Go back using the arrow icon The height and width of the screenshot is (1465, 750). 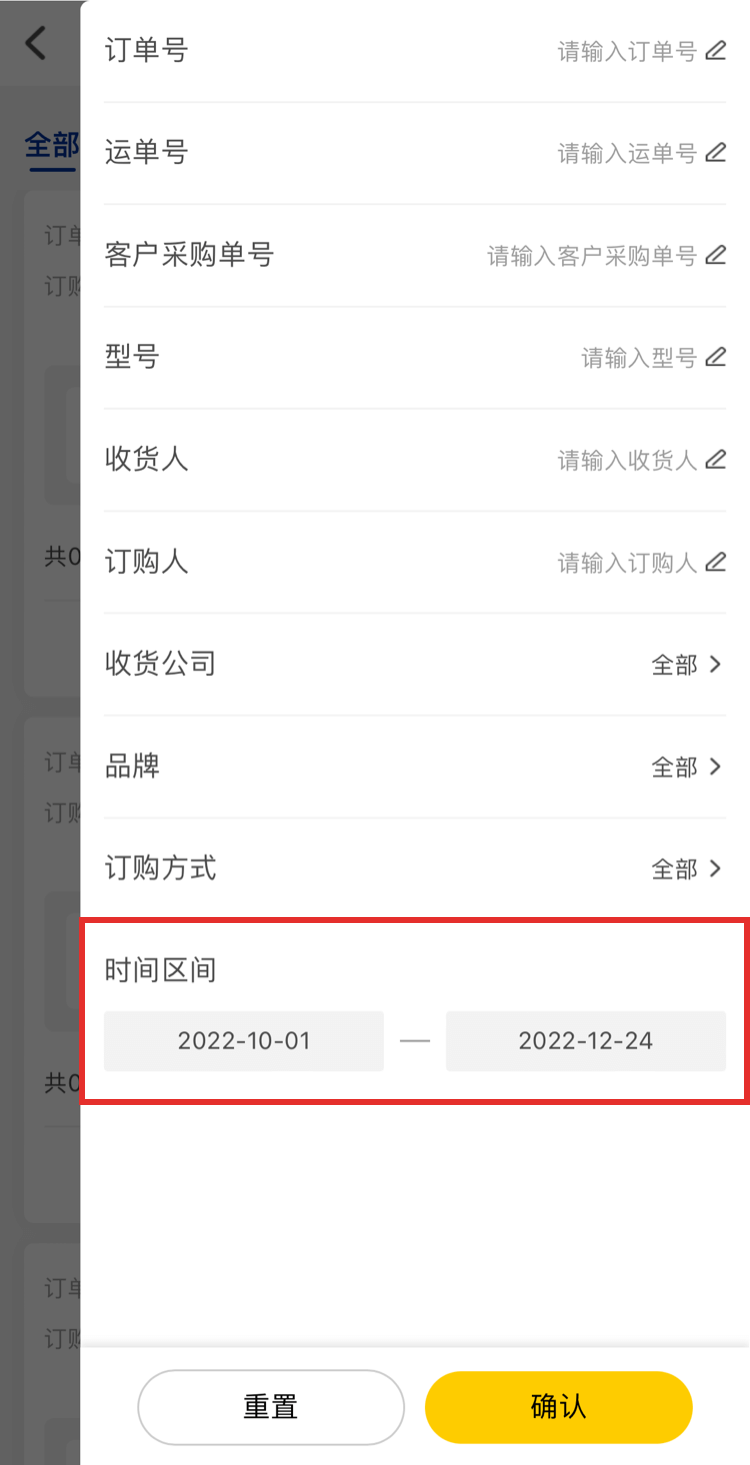(37, 43)
